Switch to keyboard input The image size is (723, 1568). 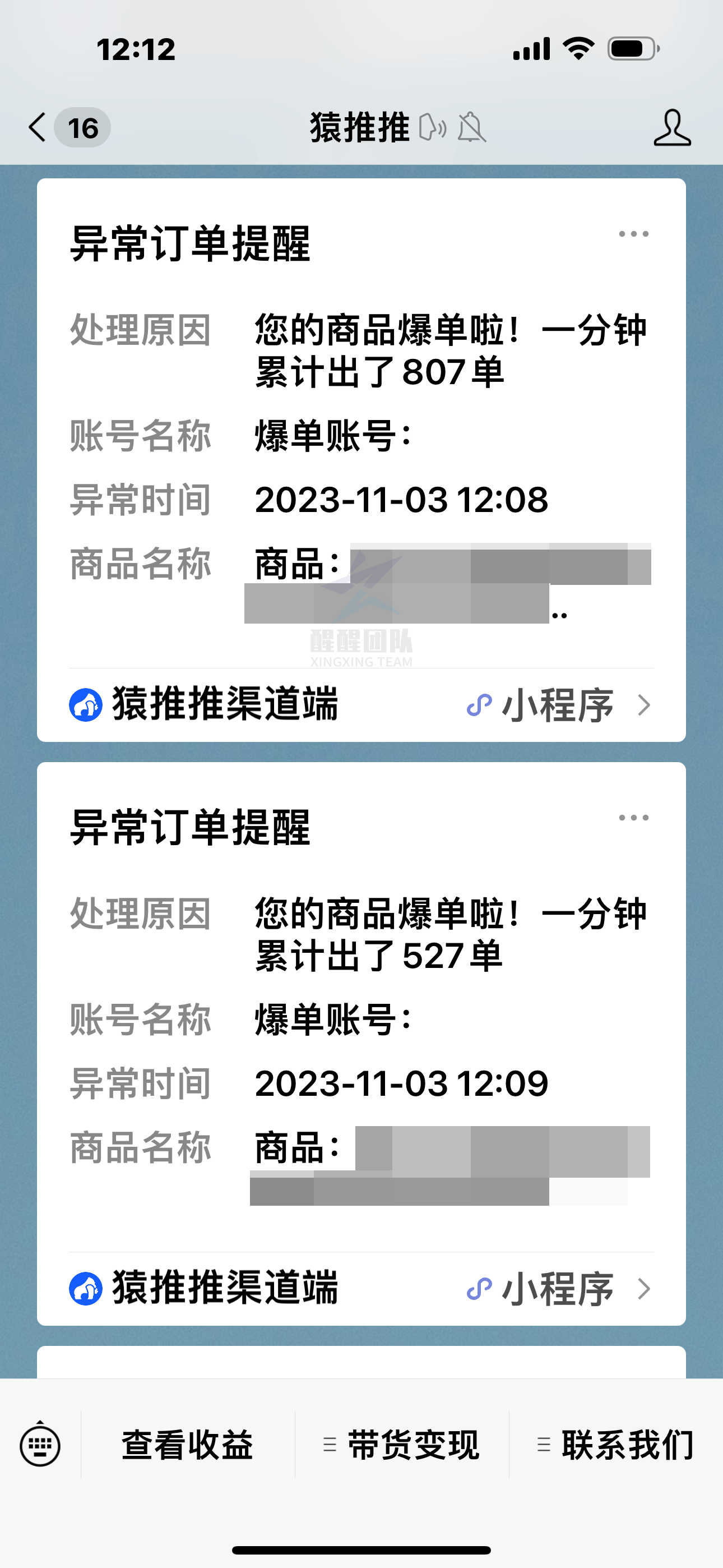tap(40, 1445)
